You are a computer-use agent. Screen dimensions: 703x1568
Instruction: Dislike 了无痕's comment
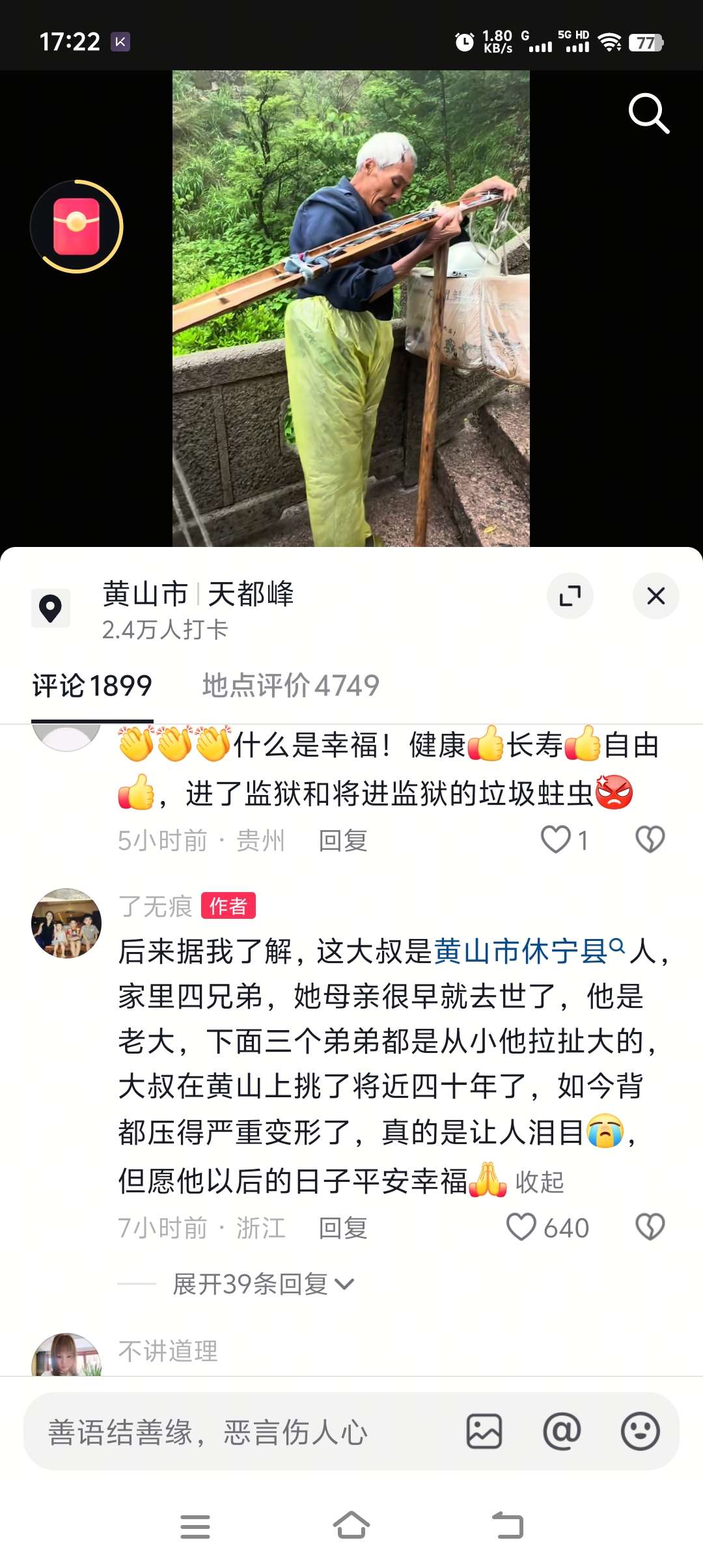point(650,1227)
